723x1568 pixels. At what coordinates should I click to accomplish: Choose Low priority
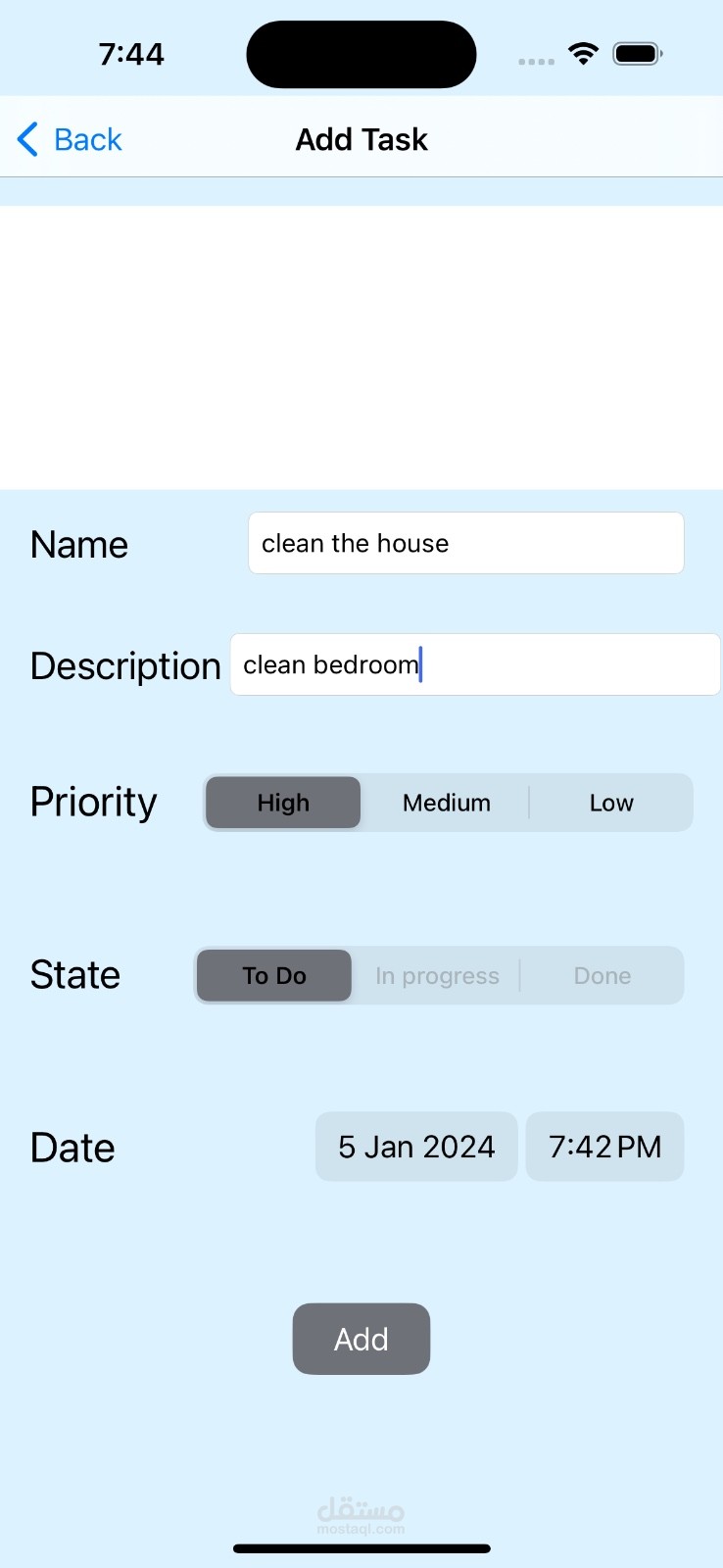pos(611,803)
